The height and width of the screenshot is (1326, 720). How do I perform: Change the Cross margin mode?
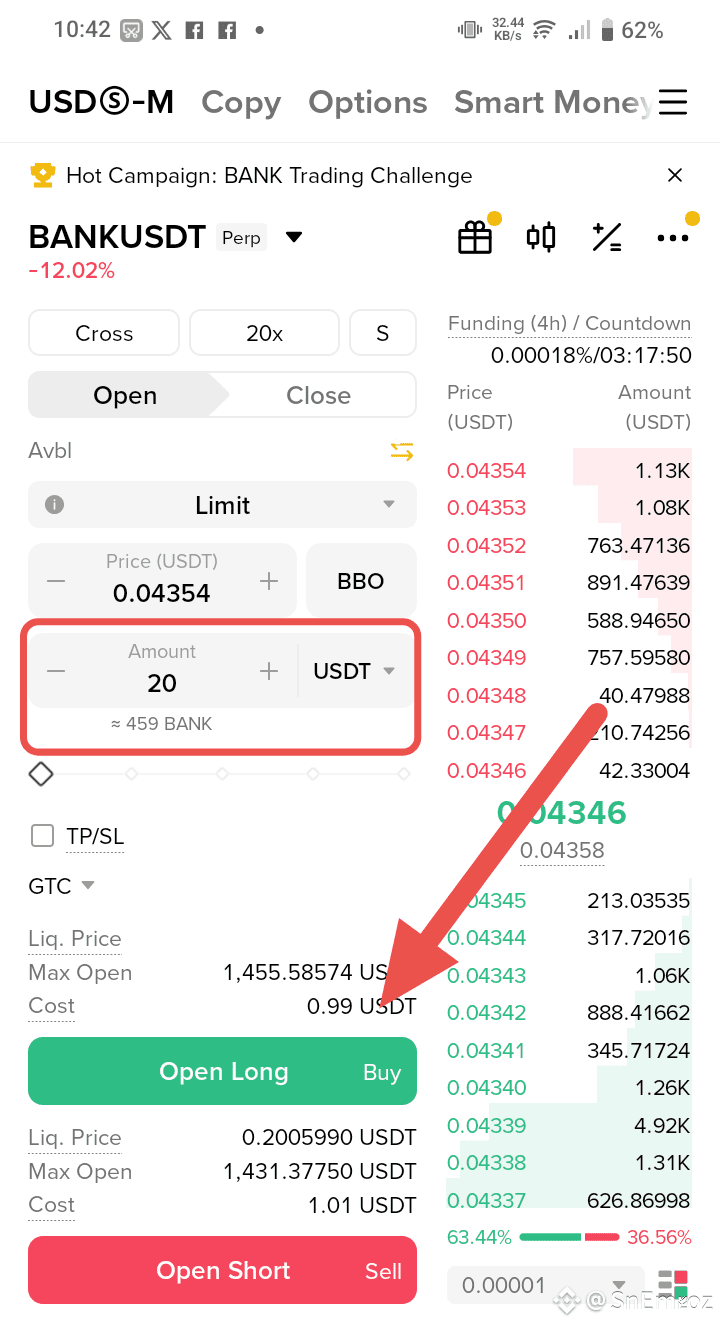pos(104,333)
